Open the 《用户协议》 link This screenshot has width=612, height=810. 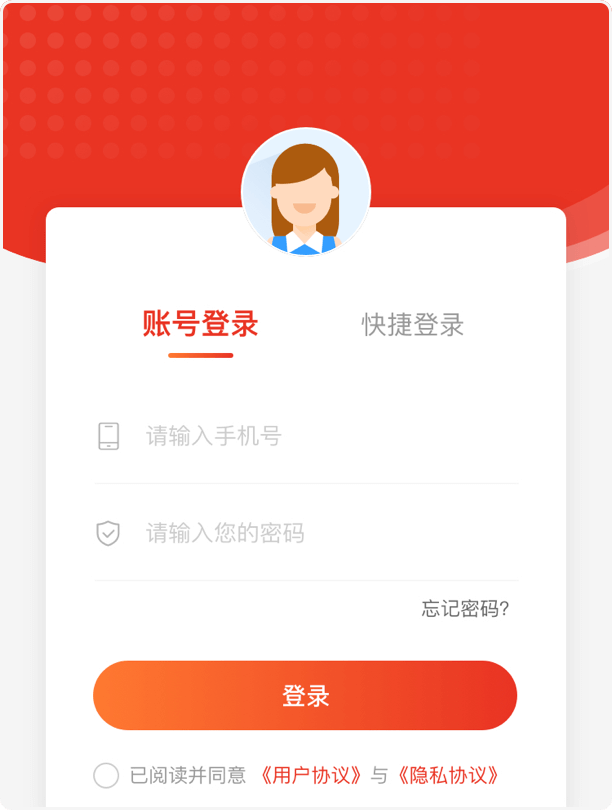tap(308, 775)
